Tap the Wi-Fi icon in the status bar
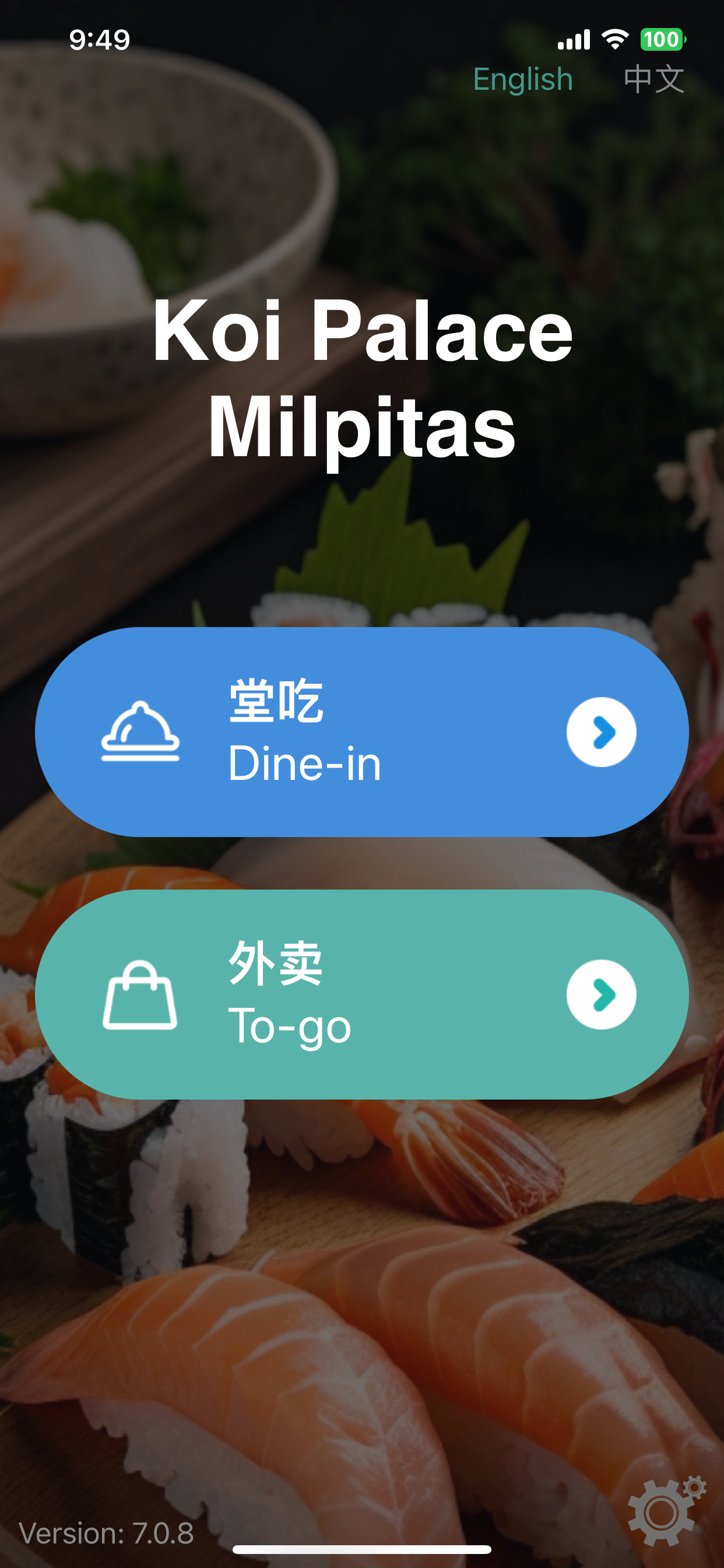This screenshot has width=724, height=1568. click(x=614, y=38)
